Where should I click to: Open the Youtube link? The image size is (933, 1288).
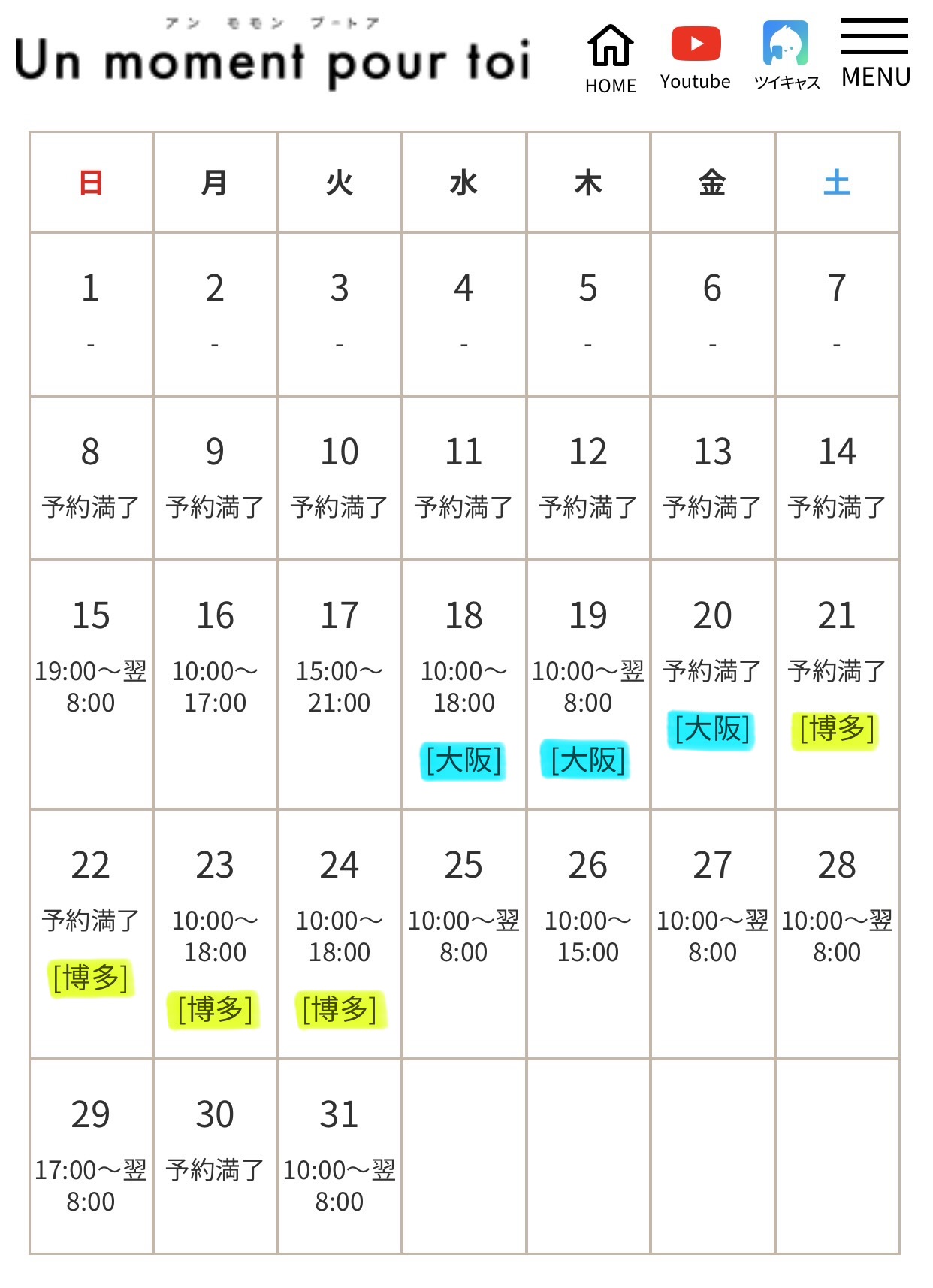pyautogui.click(x=695, y=57)
